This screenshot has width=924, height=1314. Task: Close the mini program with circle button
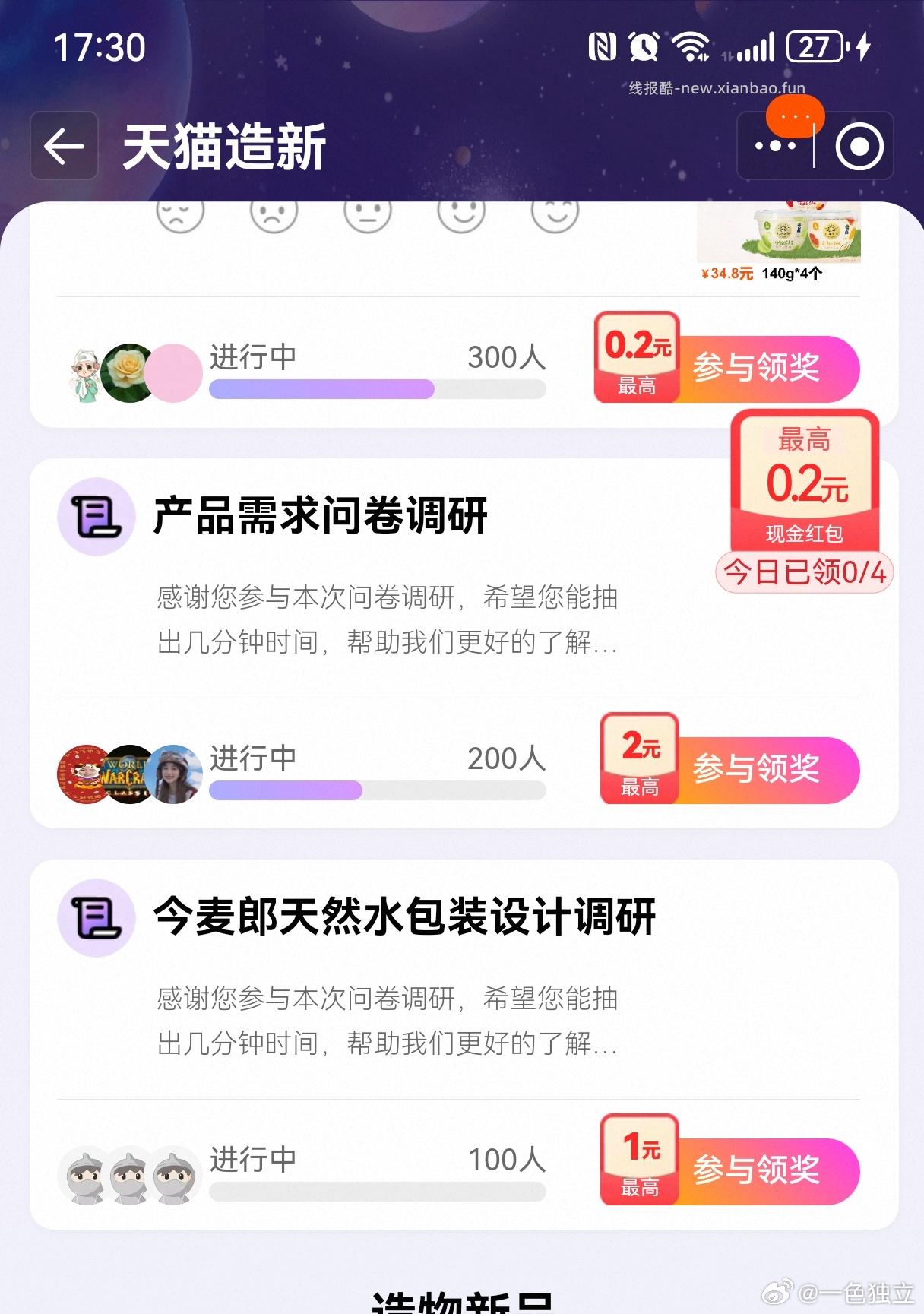(859, 145)
